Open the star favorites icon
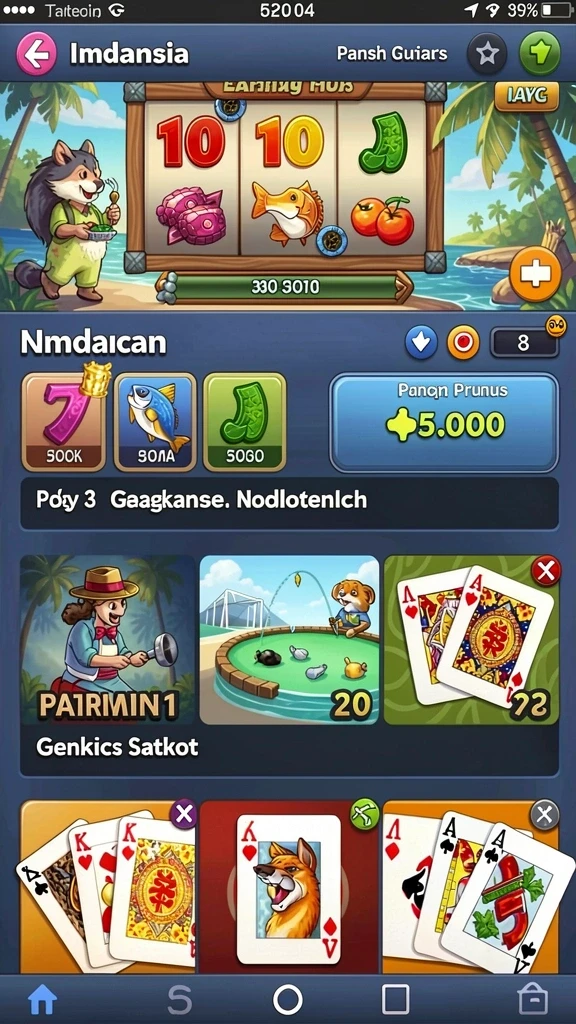 coord(487,54)
